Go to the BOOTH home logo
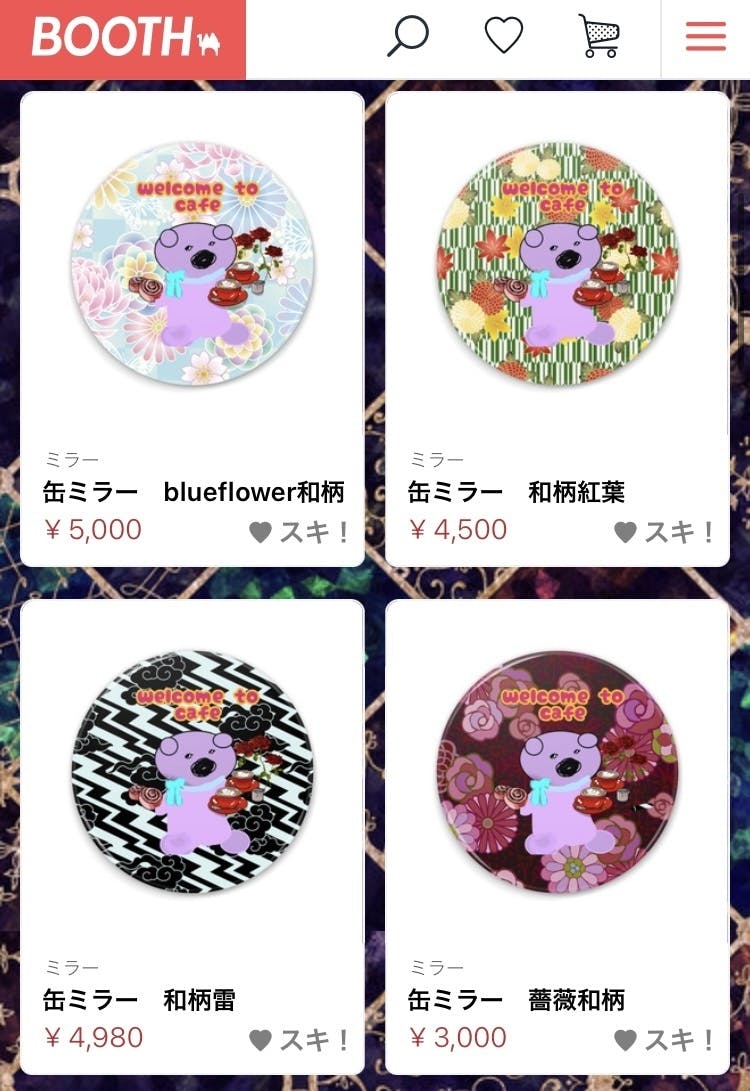This screenshot has width=750, height=1091. point(123,38)
